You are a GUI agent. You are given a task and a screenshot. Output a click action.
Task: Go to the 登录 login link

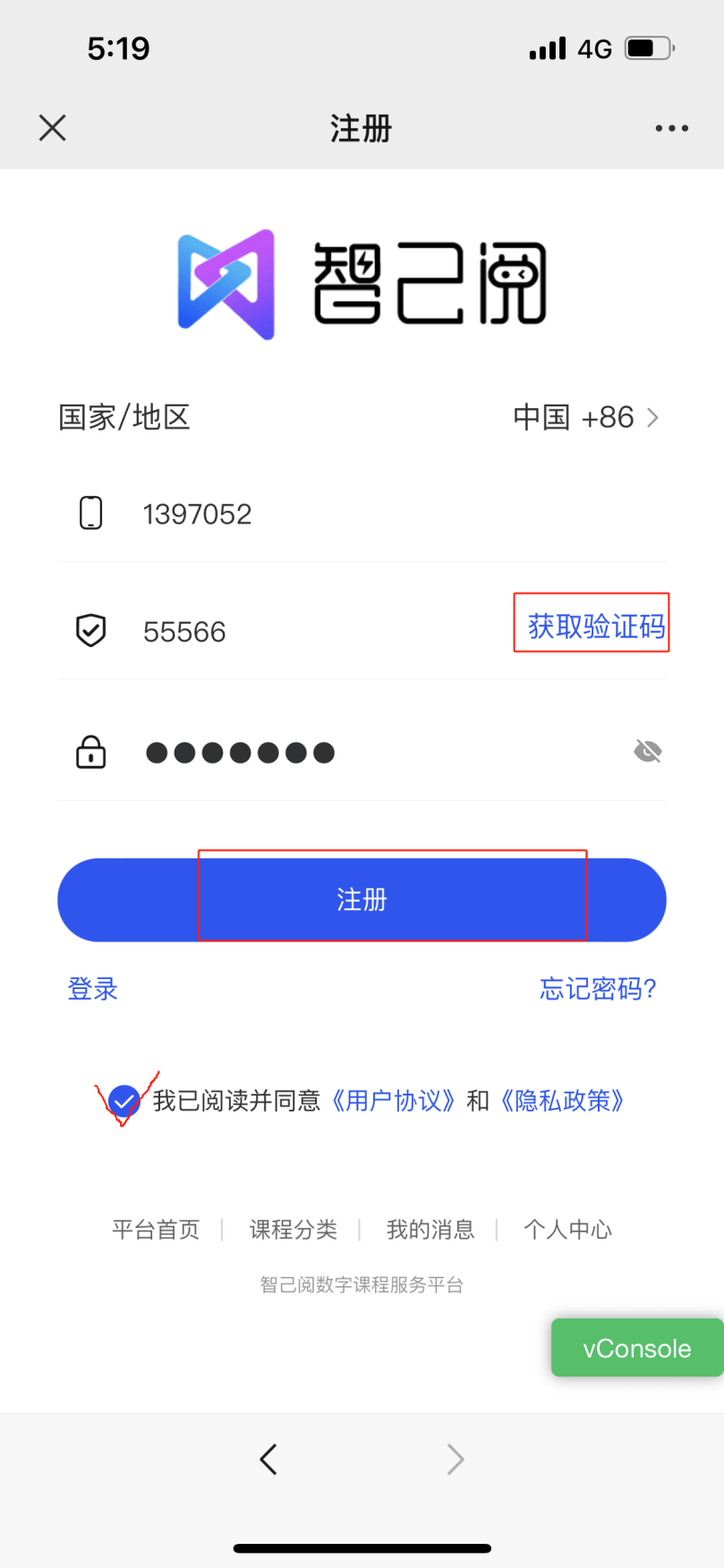(93, 989)
